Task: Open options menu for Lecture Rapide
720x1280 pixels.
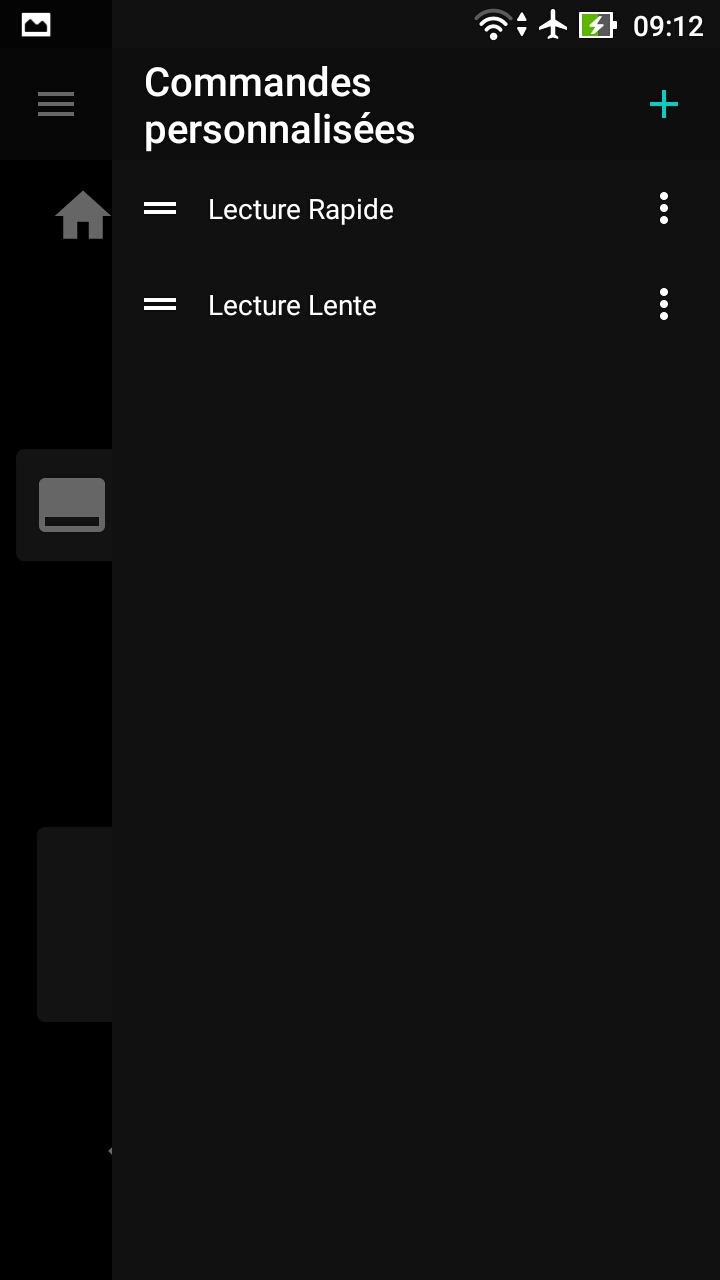Action: (664, 208)
